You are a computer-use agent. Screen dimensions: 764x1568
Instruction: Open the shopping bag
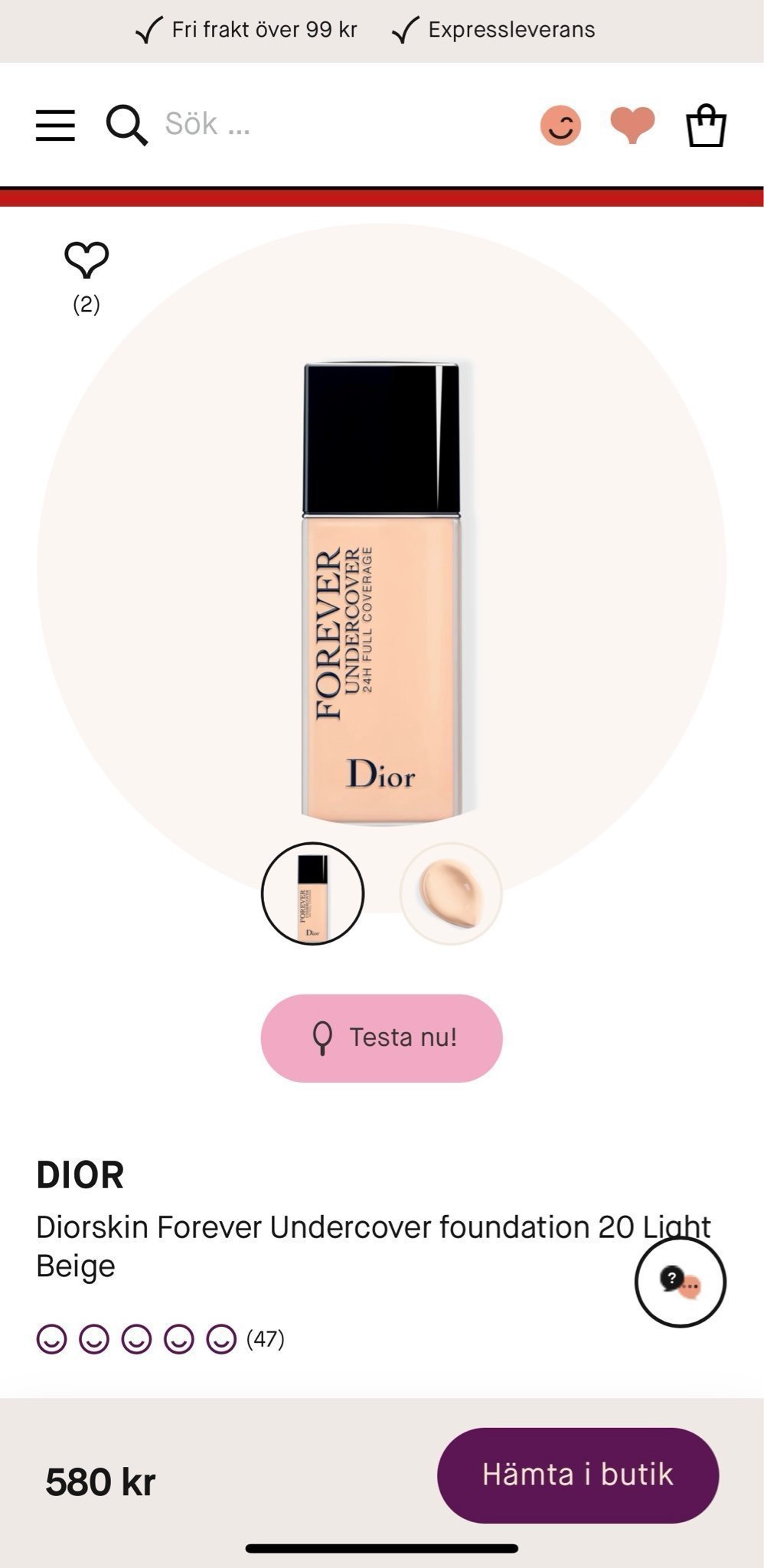pyautogui.click(x=705, y=125)
